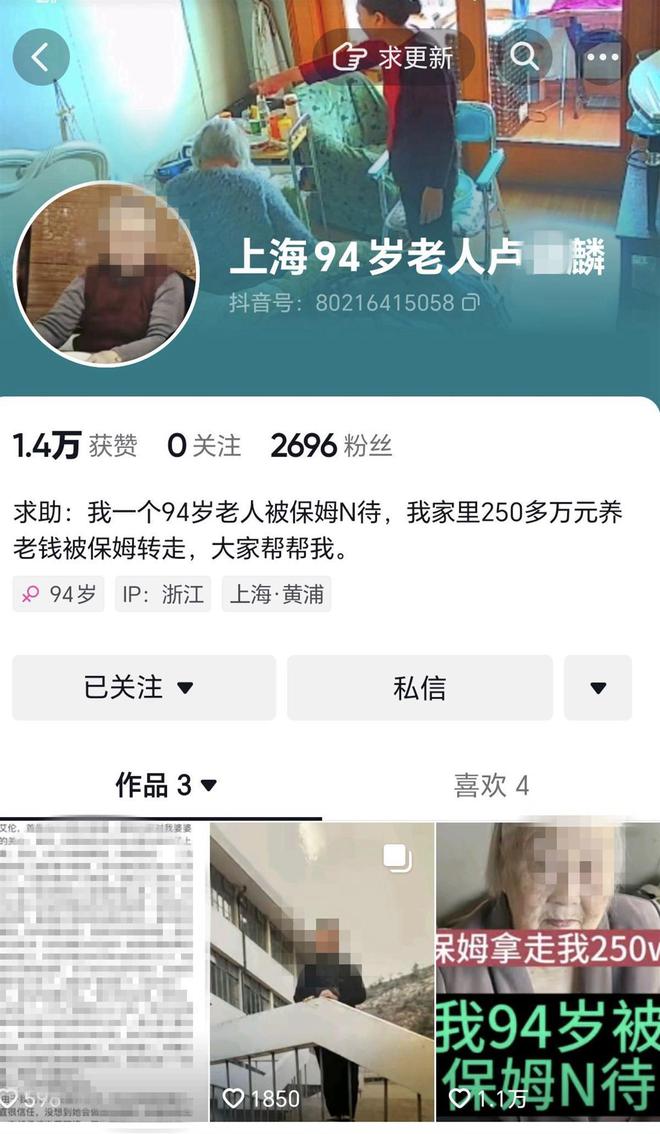Screen dimensions: 660x1134
Task: Open search on this profile
Action: tap(524, 57)
